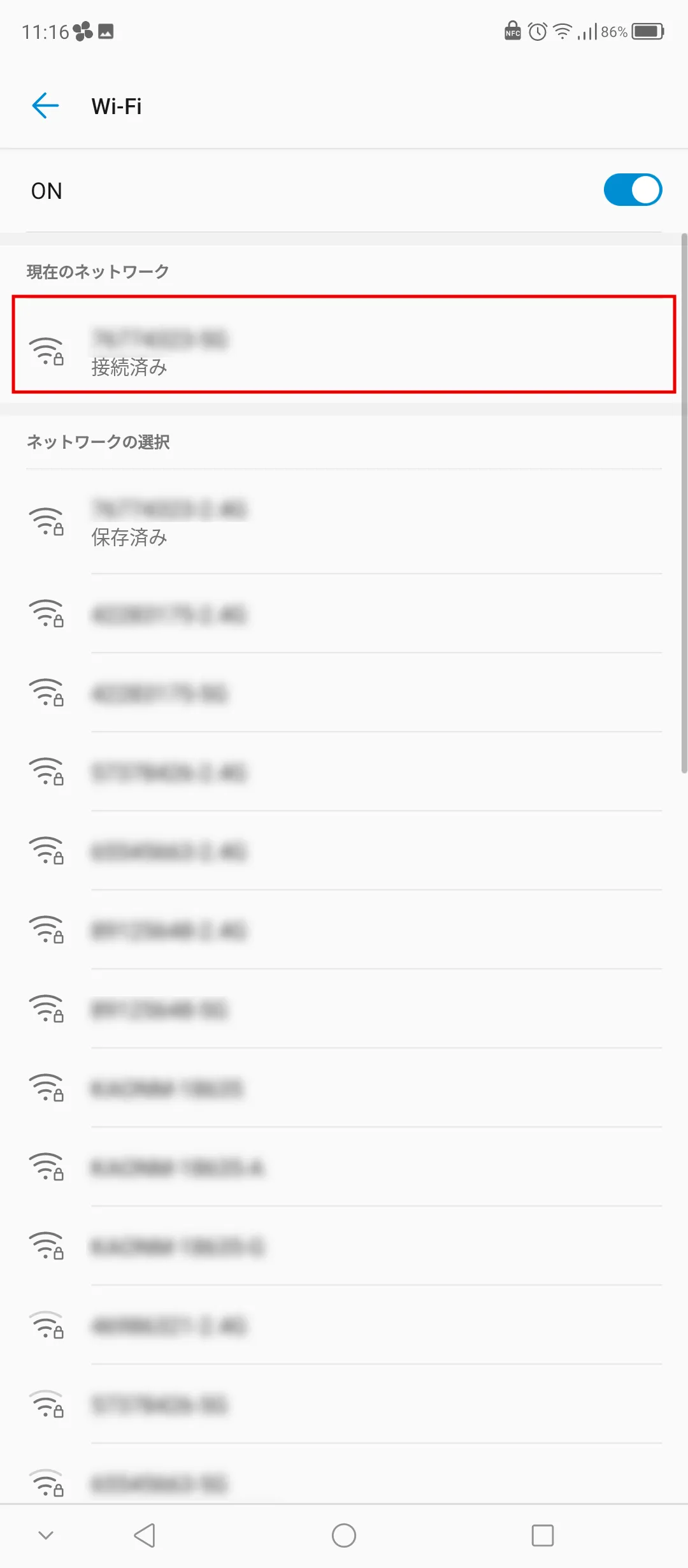Go back from the Wi-Fi screen
The height and width of the screenshot is (1568, 688).
[45, 106]
